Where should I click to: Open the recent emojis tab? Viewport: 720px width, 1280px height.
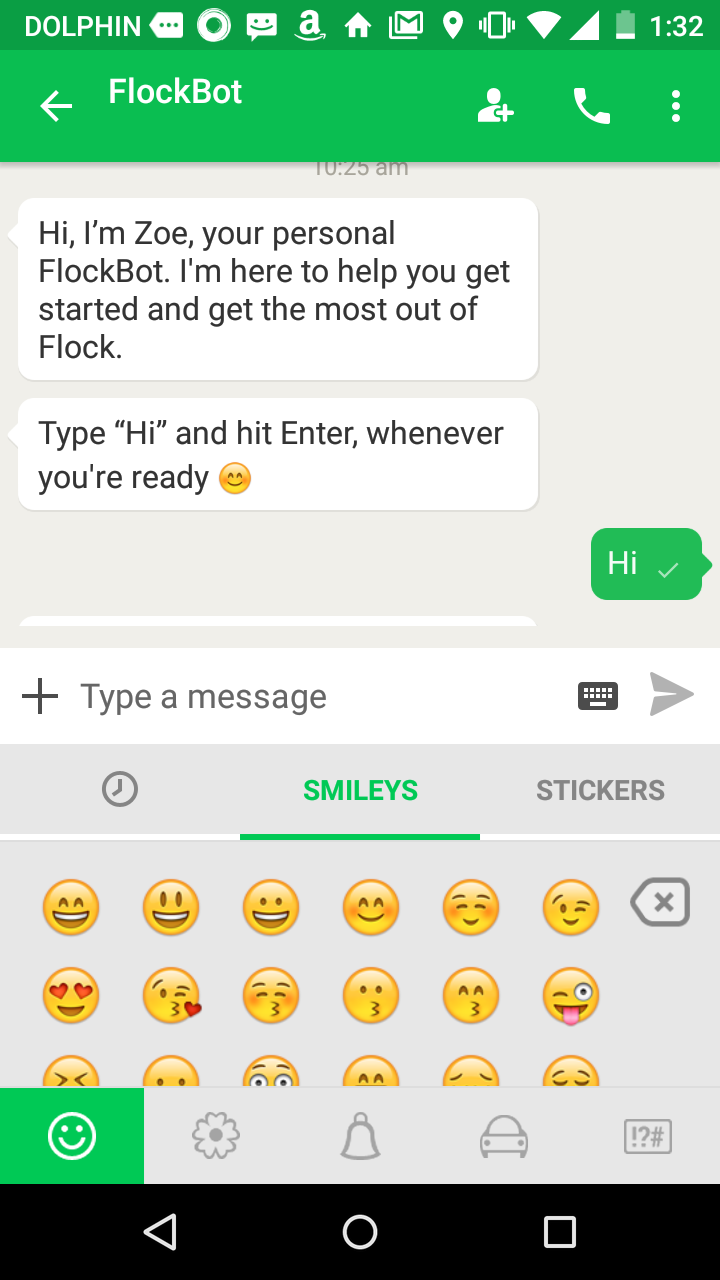(x=120, y=790)
